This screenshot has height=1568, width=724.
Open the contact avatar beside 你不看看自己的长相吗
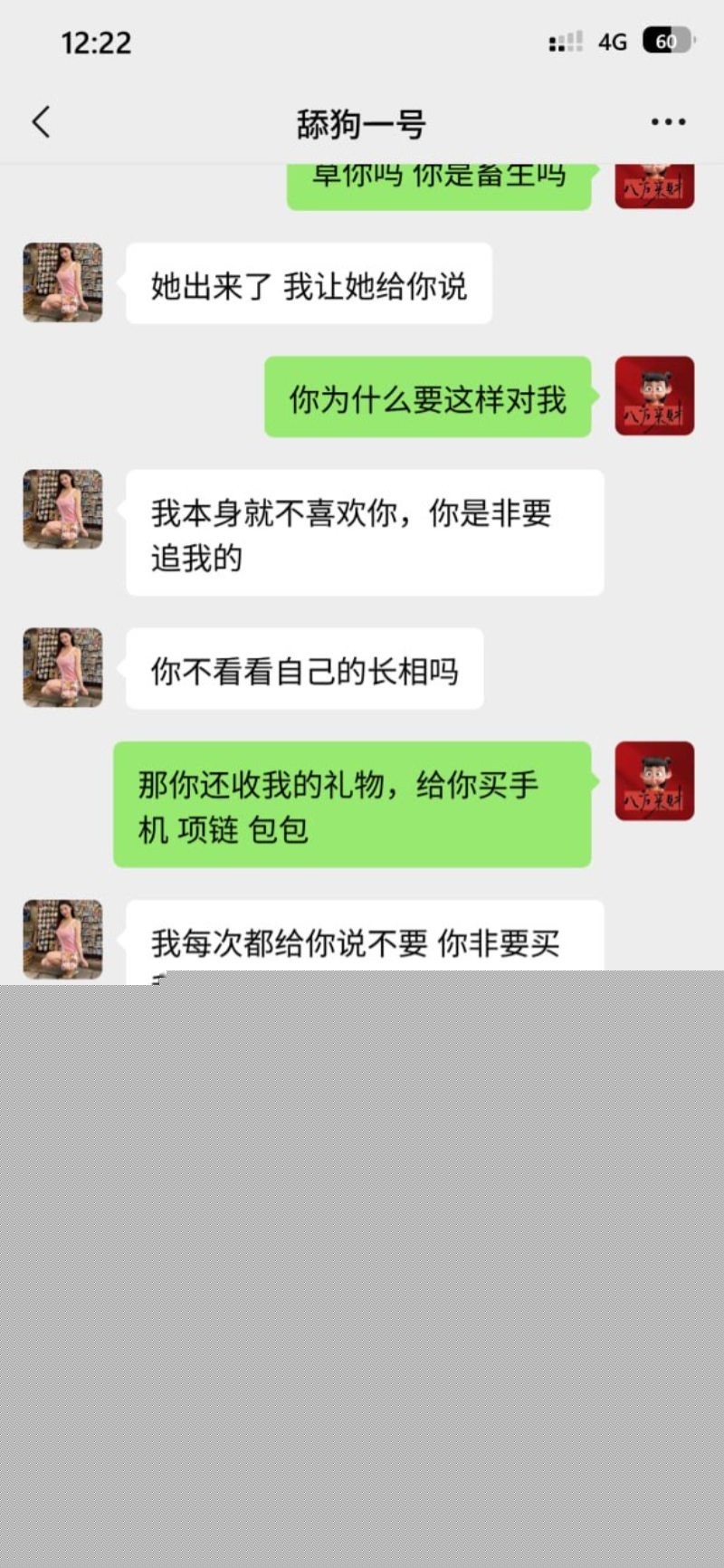(62, 668)
